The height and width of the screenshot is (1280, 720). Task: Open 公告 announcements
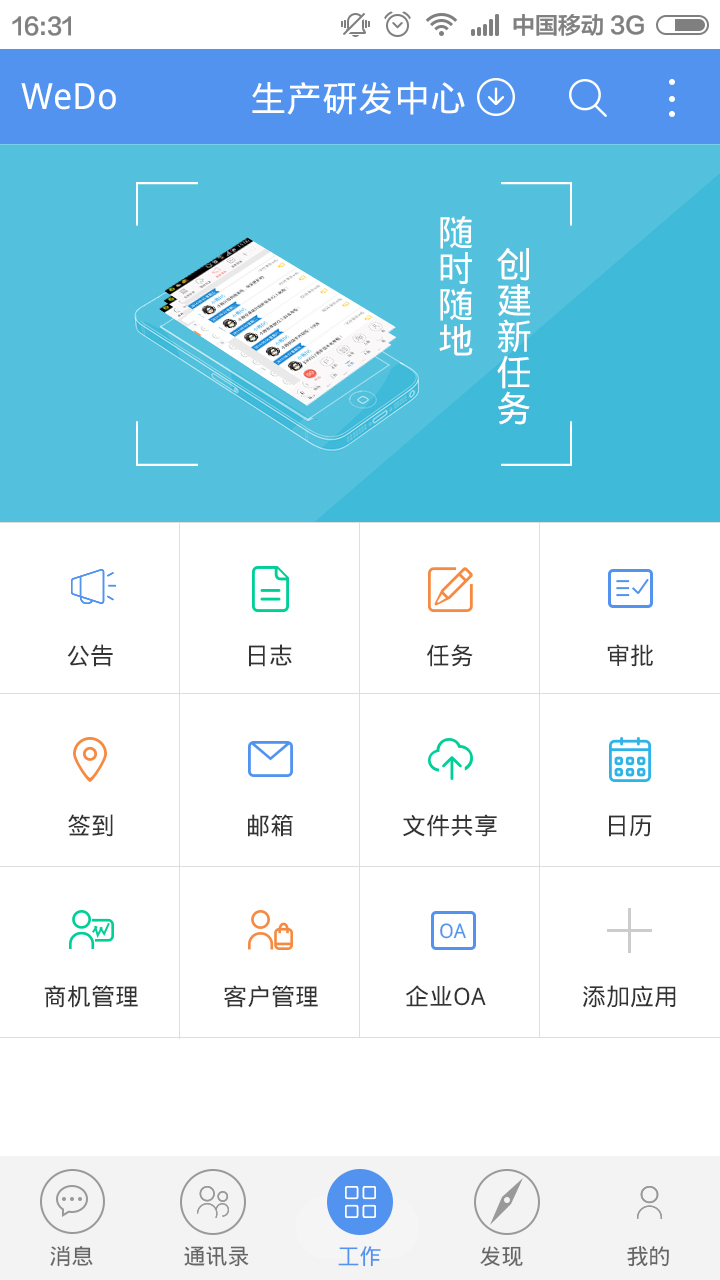90,608
